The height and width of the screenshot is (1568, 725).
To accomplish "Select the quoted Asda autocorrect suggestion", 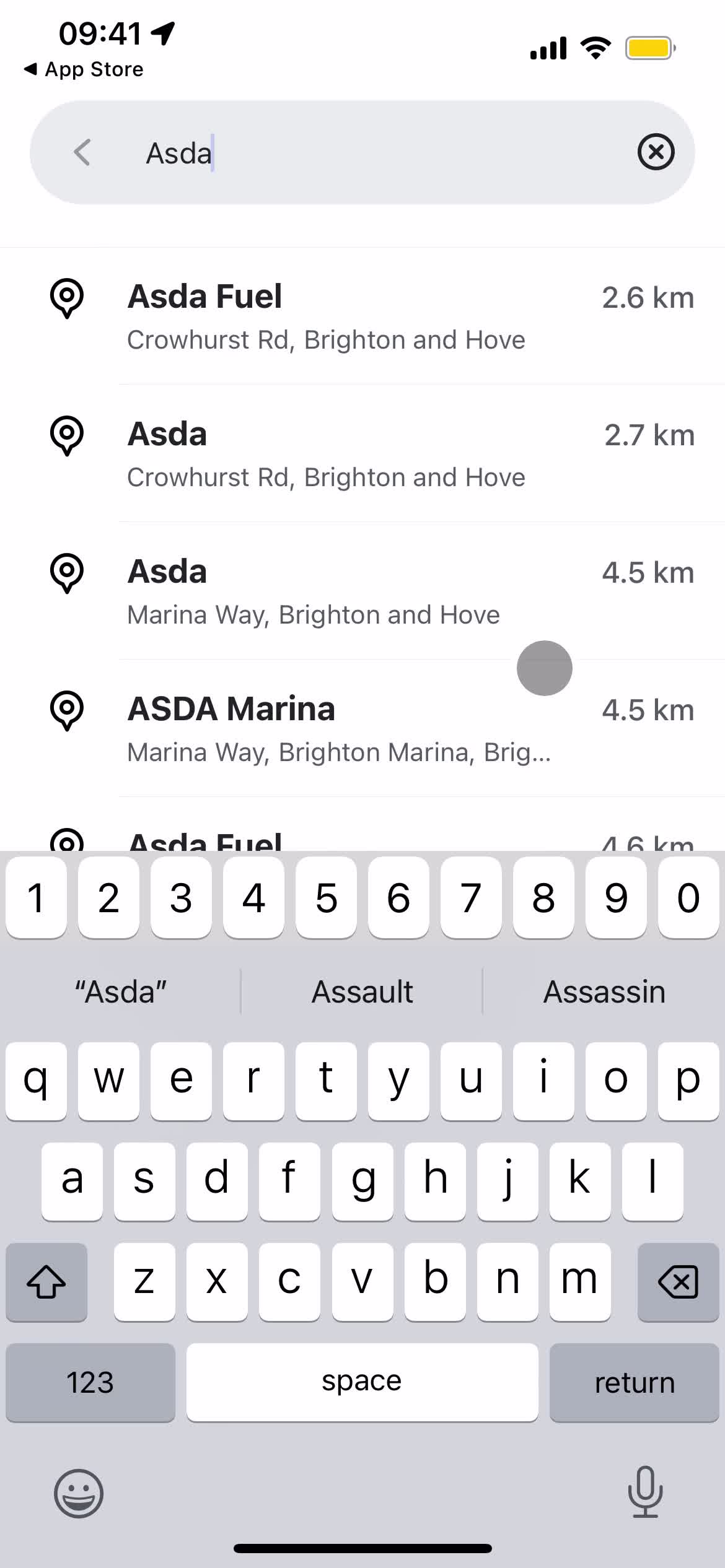I will coord(121,991).
